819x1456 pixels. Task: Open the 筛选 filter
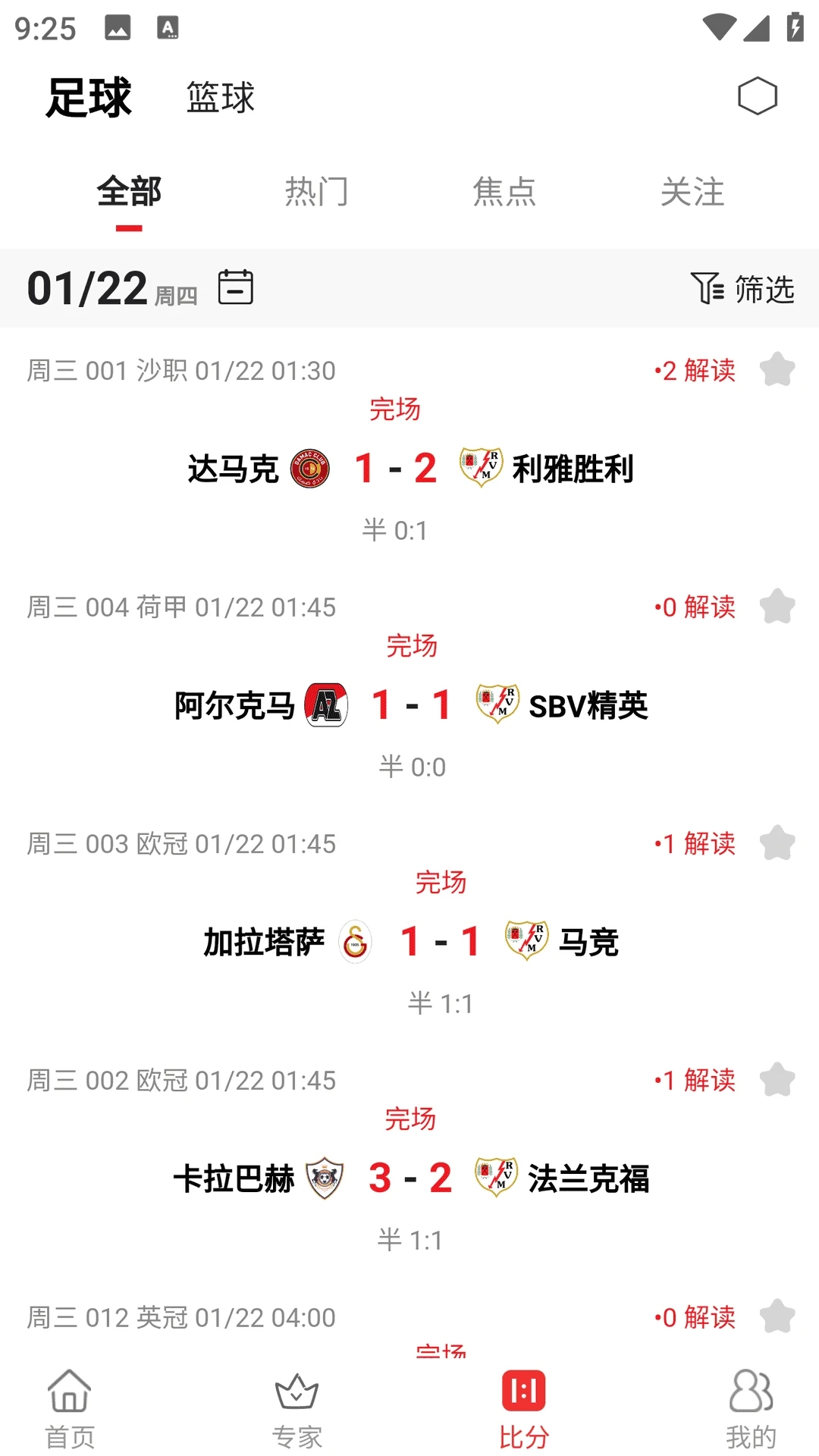tap(742, 289)
